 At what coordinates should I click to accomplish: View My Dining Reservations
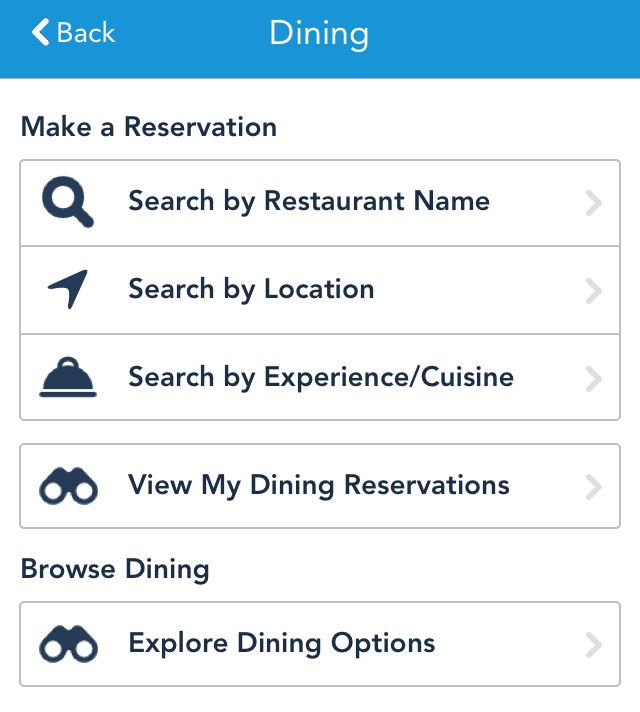pyautogui.click(x=320, y=486)
